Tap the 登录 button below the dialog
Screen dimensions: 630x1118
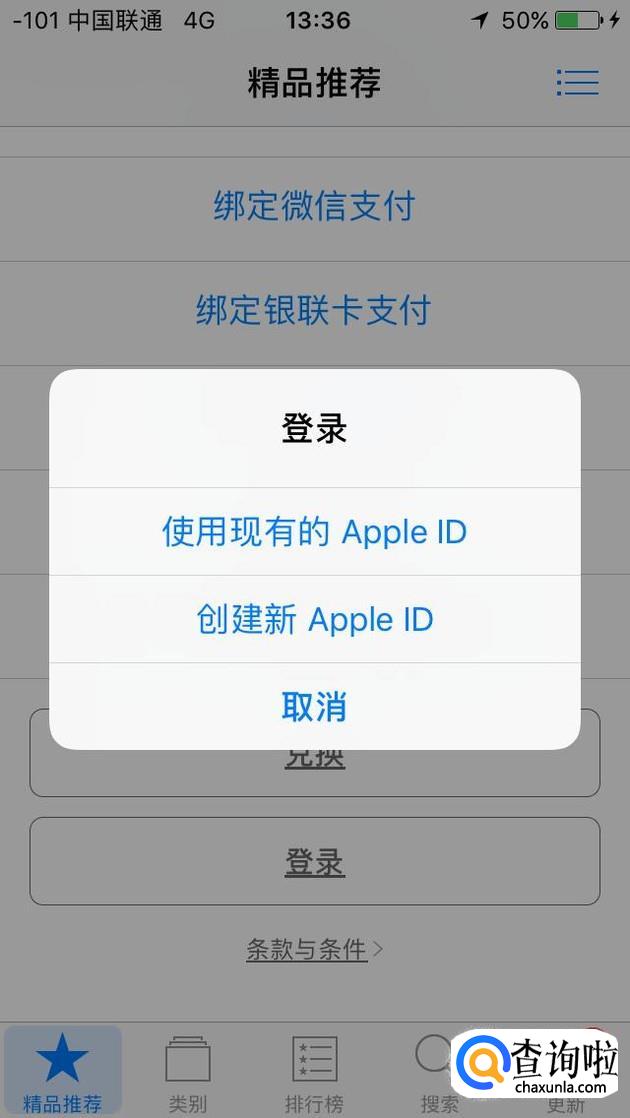[314, 861]
